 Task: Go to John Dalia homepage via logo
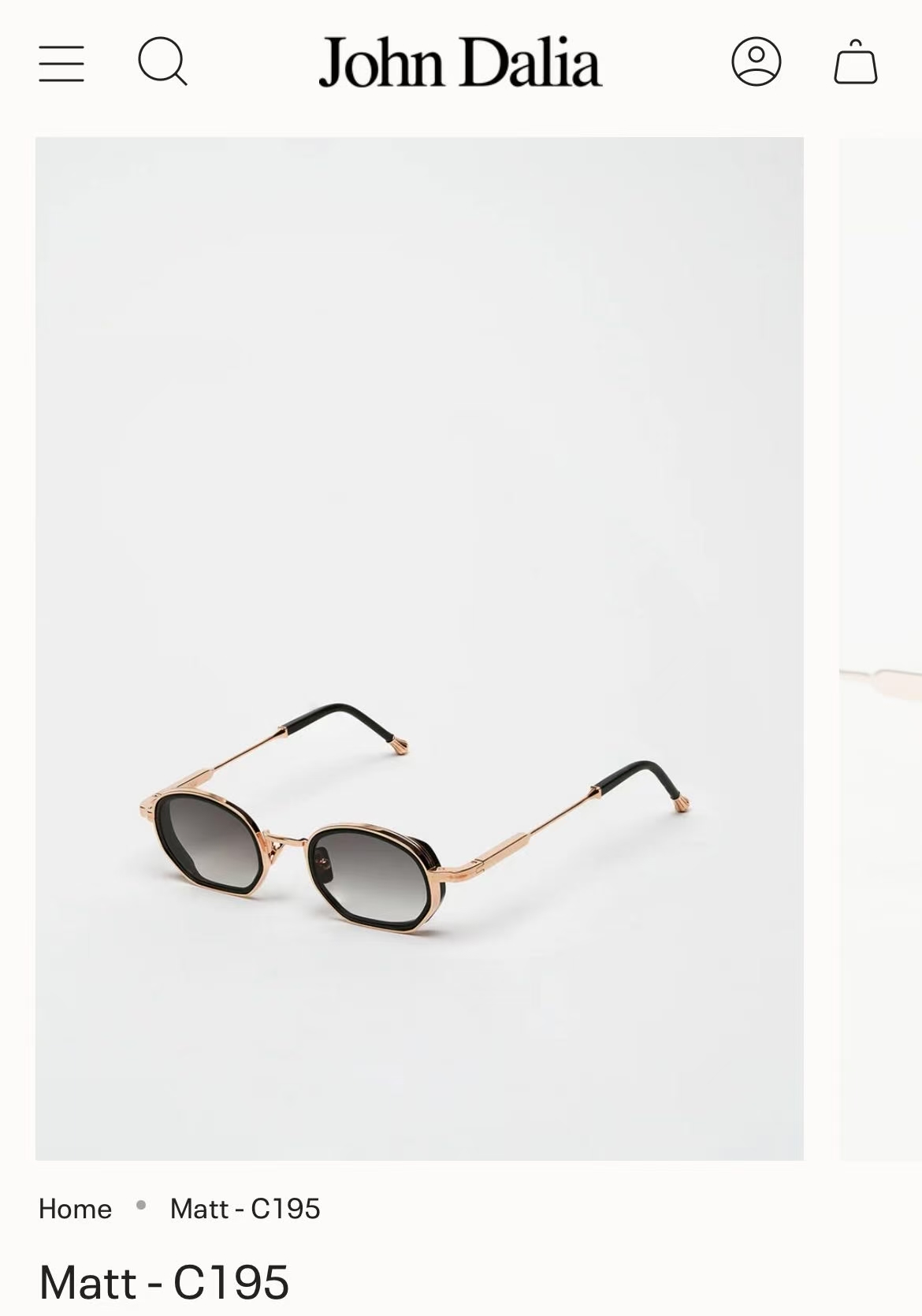(460, 61)
